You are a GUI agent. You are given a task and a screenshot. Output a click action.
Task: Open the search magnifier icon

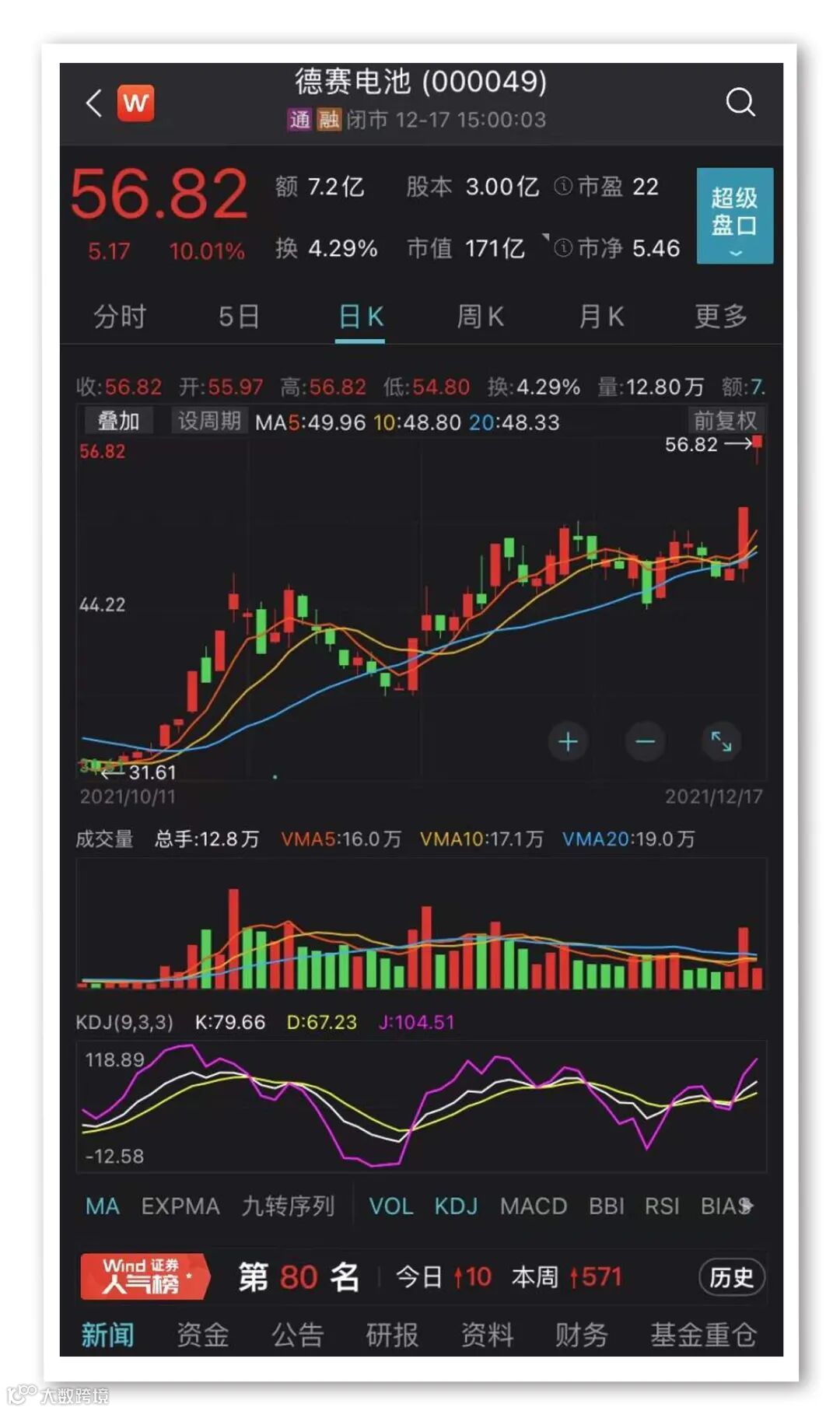[740, 102]
